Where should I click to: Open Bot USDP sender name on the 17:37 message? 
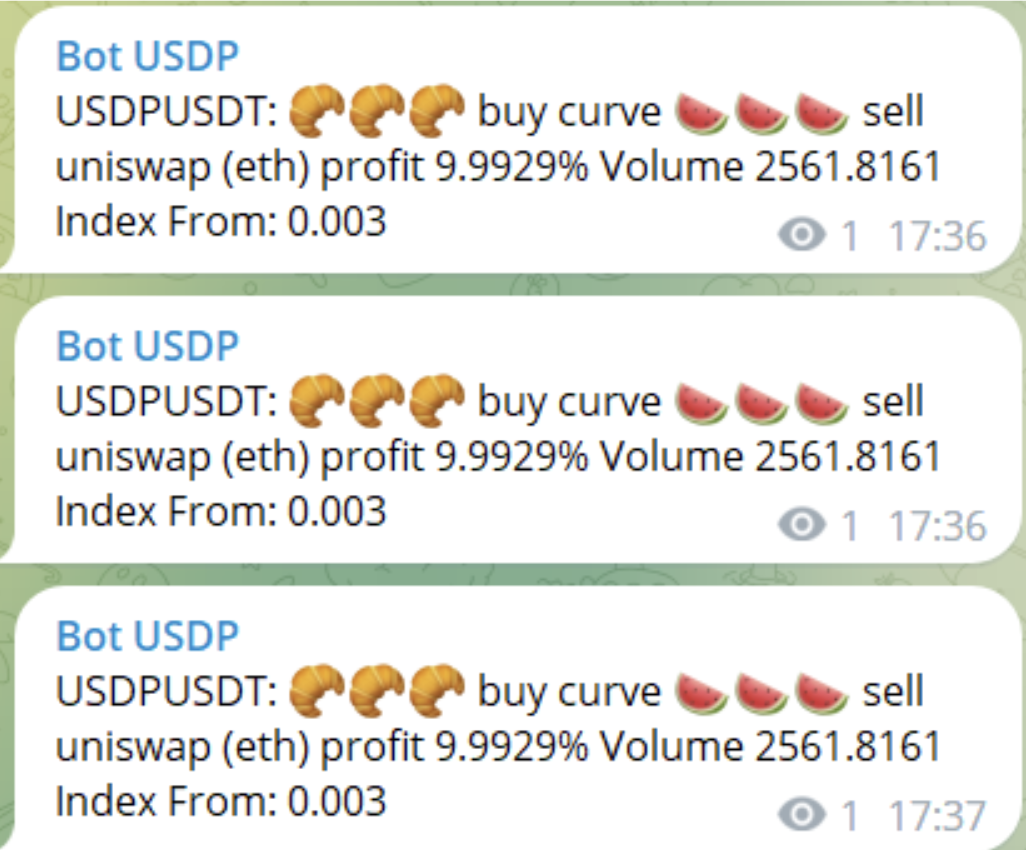(148, 635)
